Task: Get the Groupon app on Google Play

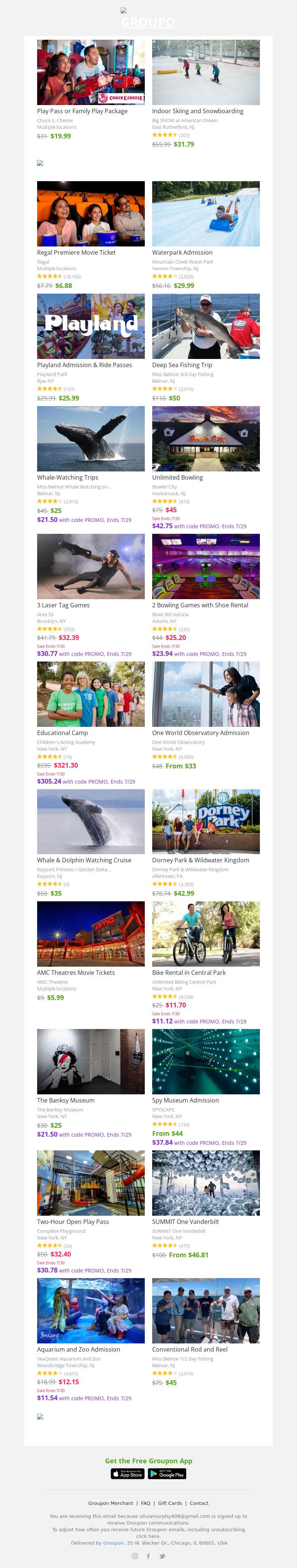Action: click(x=167, y=1474)
